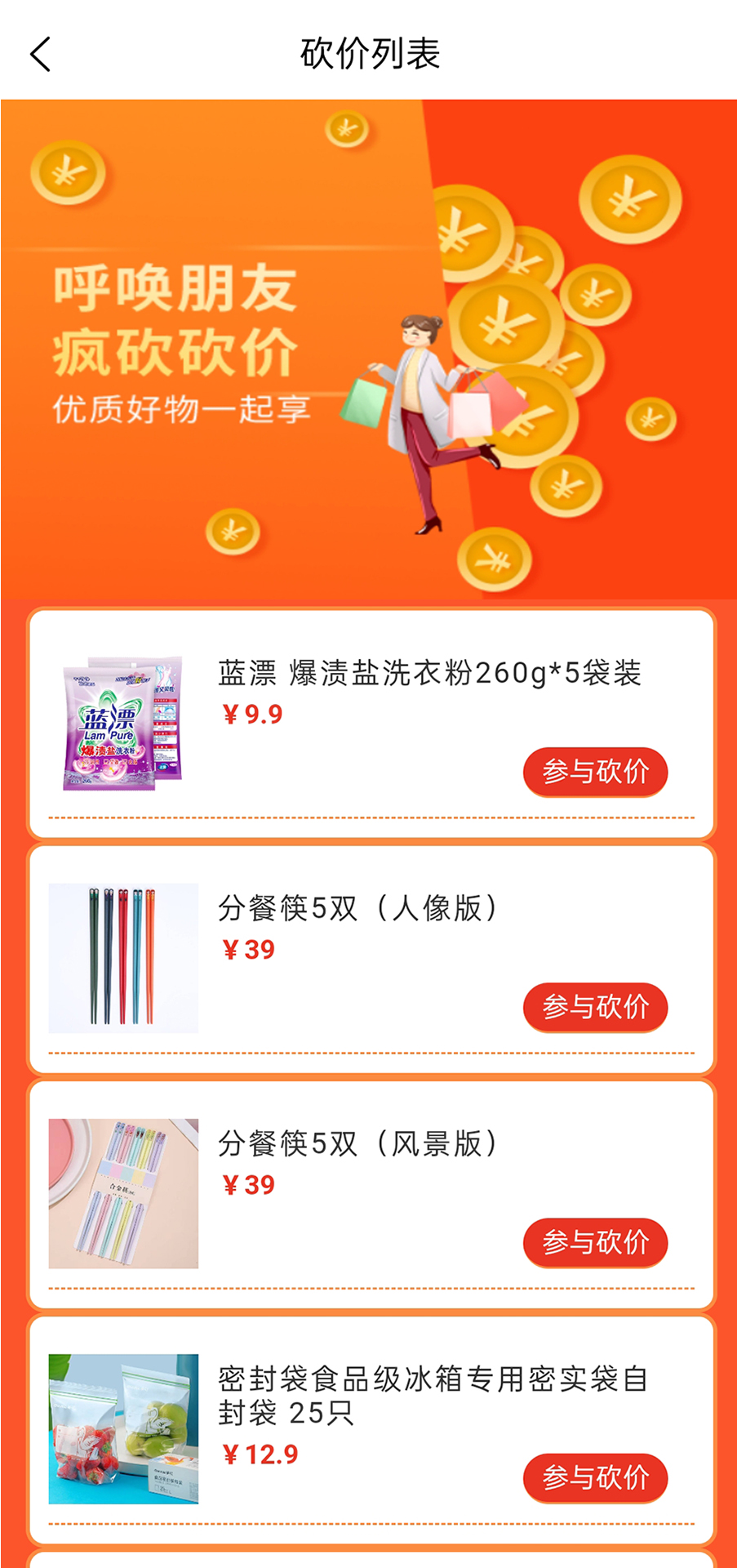View the 密封袋食品级冰箱专用密实袋 product image
The height and width of the screenshot is (1568, 737).
tap(123, 1428)
